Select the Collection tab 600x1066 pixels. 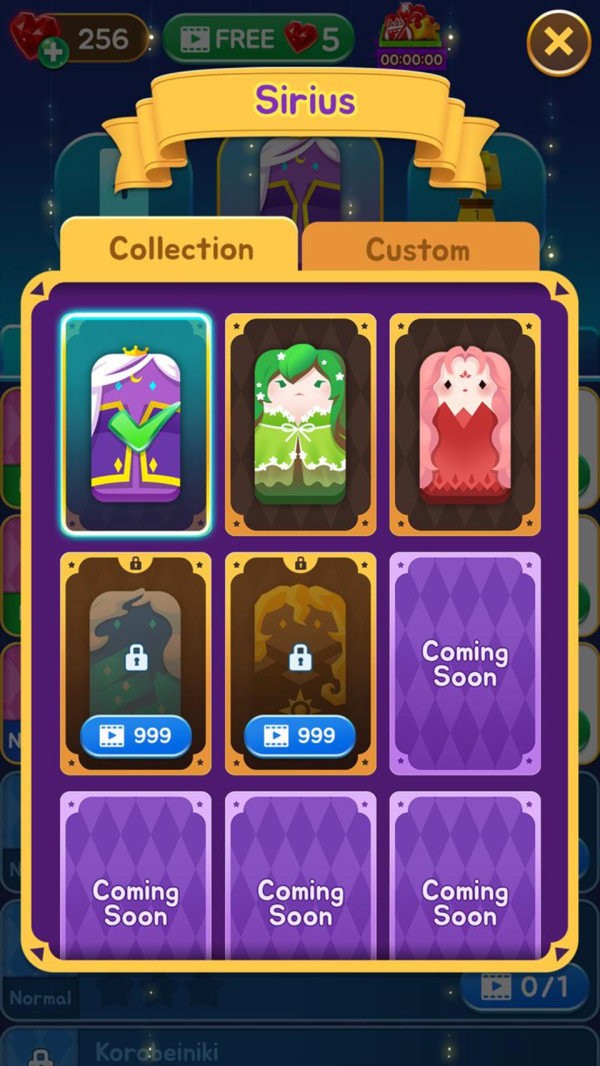coord(180,249)
